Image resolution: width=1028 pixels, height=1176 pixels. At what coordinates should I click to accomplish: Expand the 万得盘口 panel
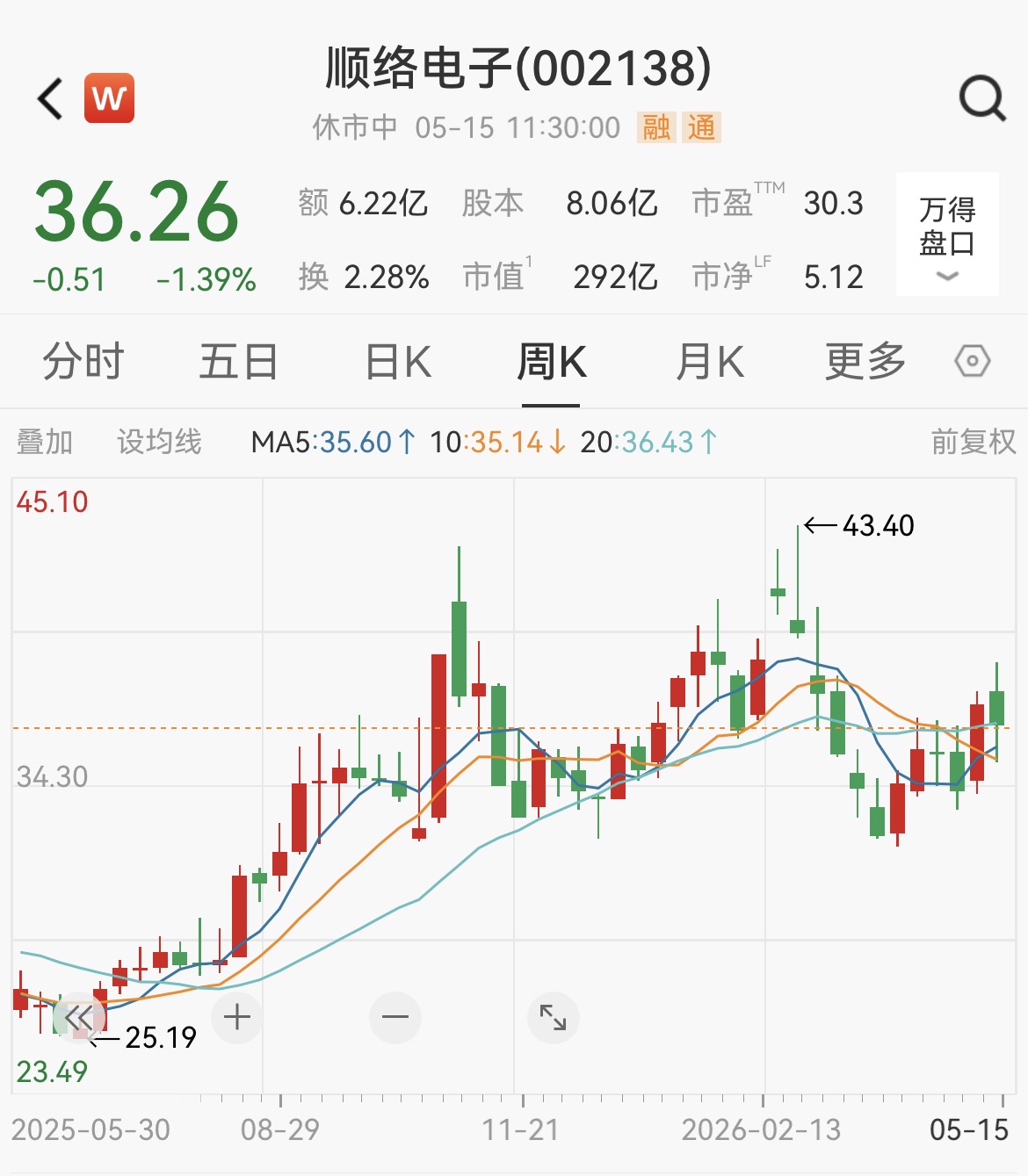947,235
